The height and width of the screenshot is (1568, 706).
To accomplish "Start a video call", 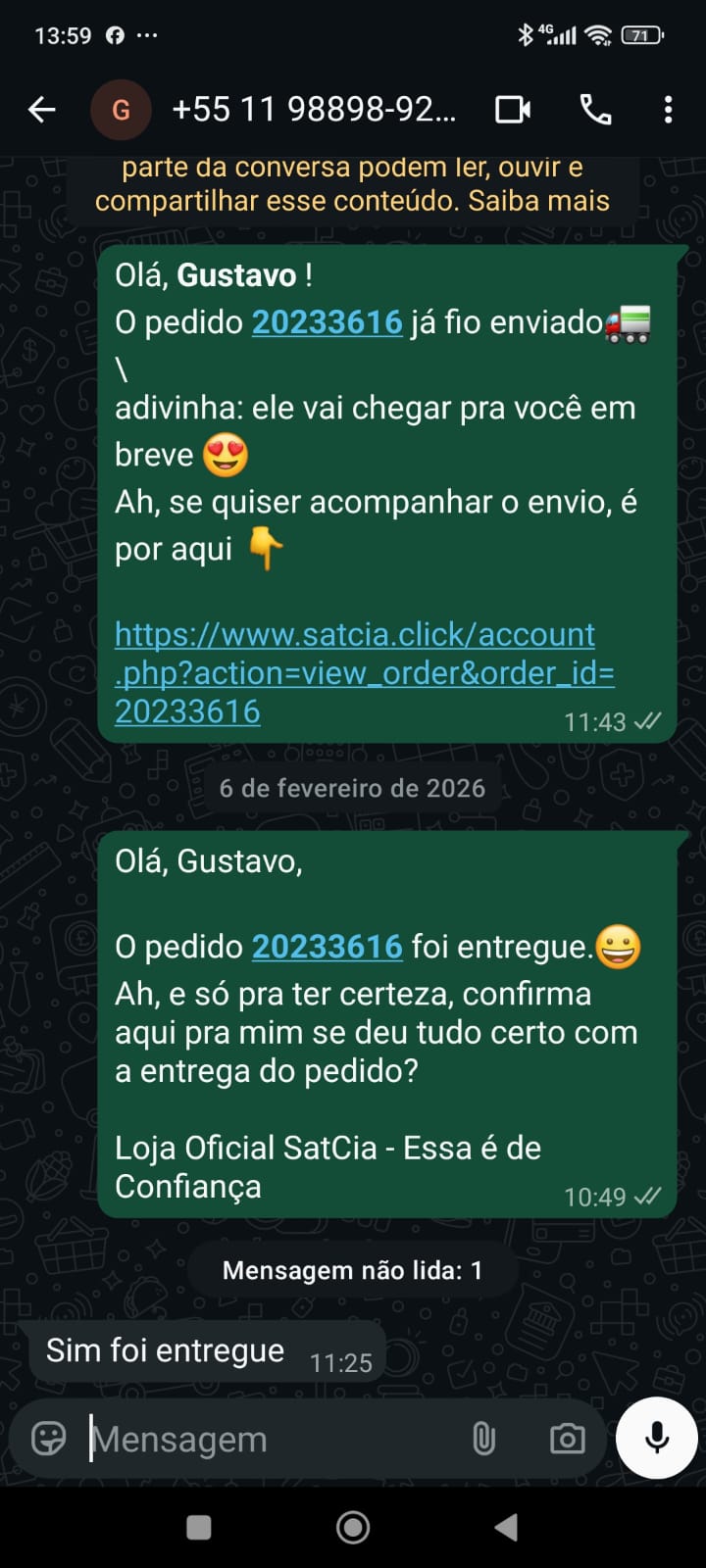I will pyautogui.click(x=513, y=109).
